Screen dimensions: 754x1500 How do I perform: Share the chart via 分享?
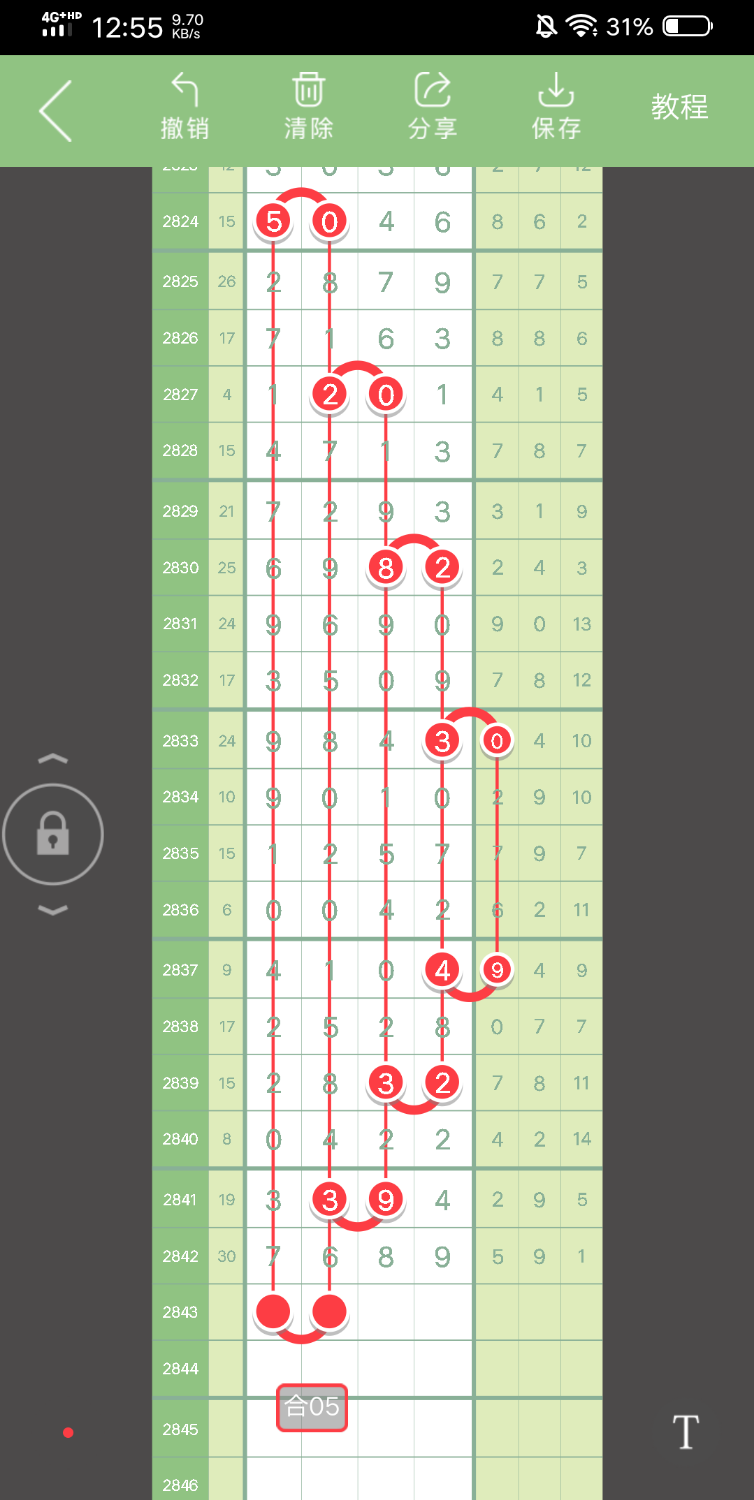click(x=432, y=106)
